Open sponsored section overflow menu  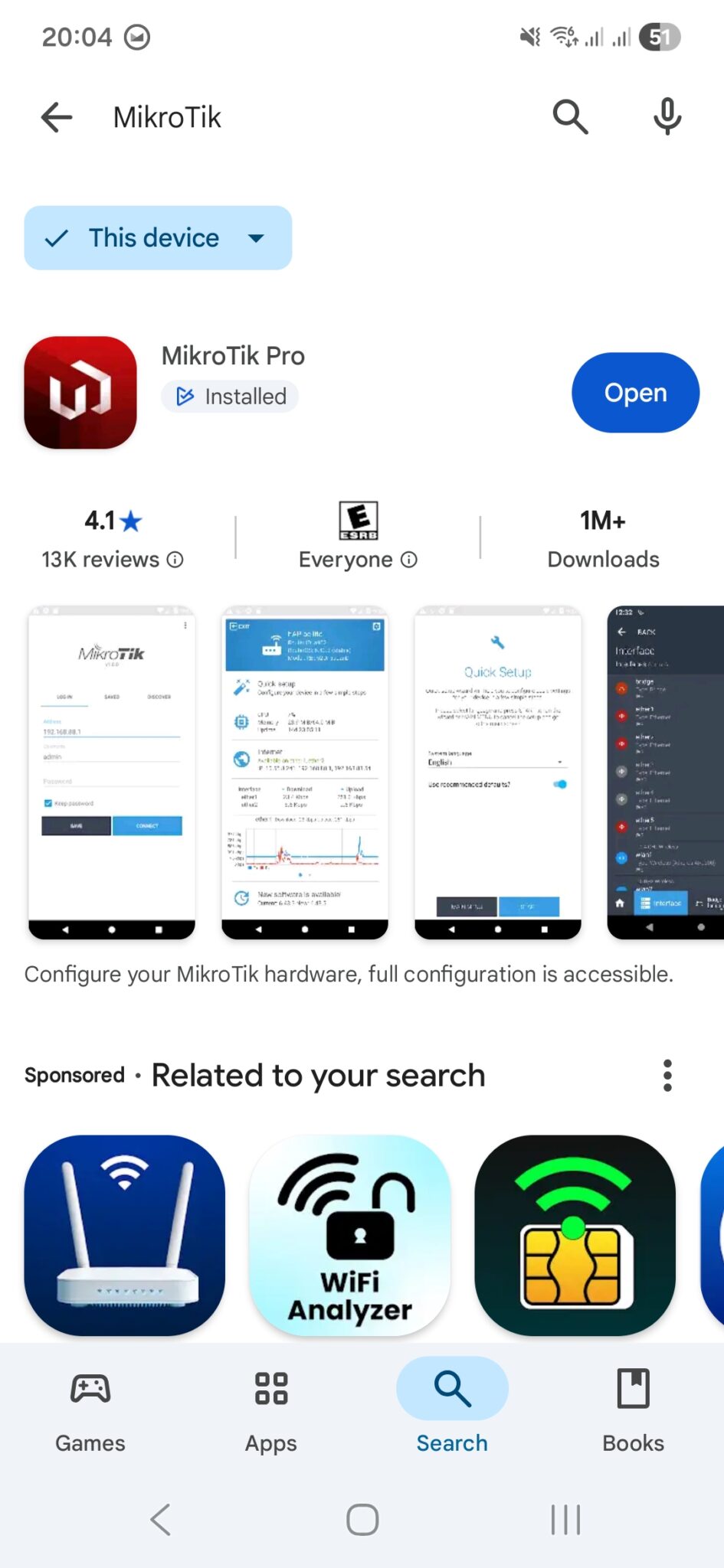coord(667,1076)
